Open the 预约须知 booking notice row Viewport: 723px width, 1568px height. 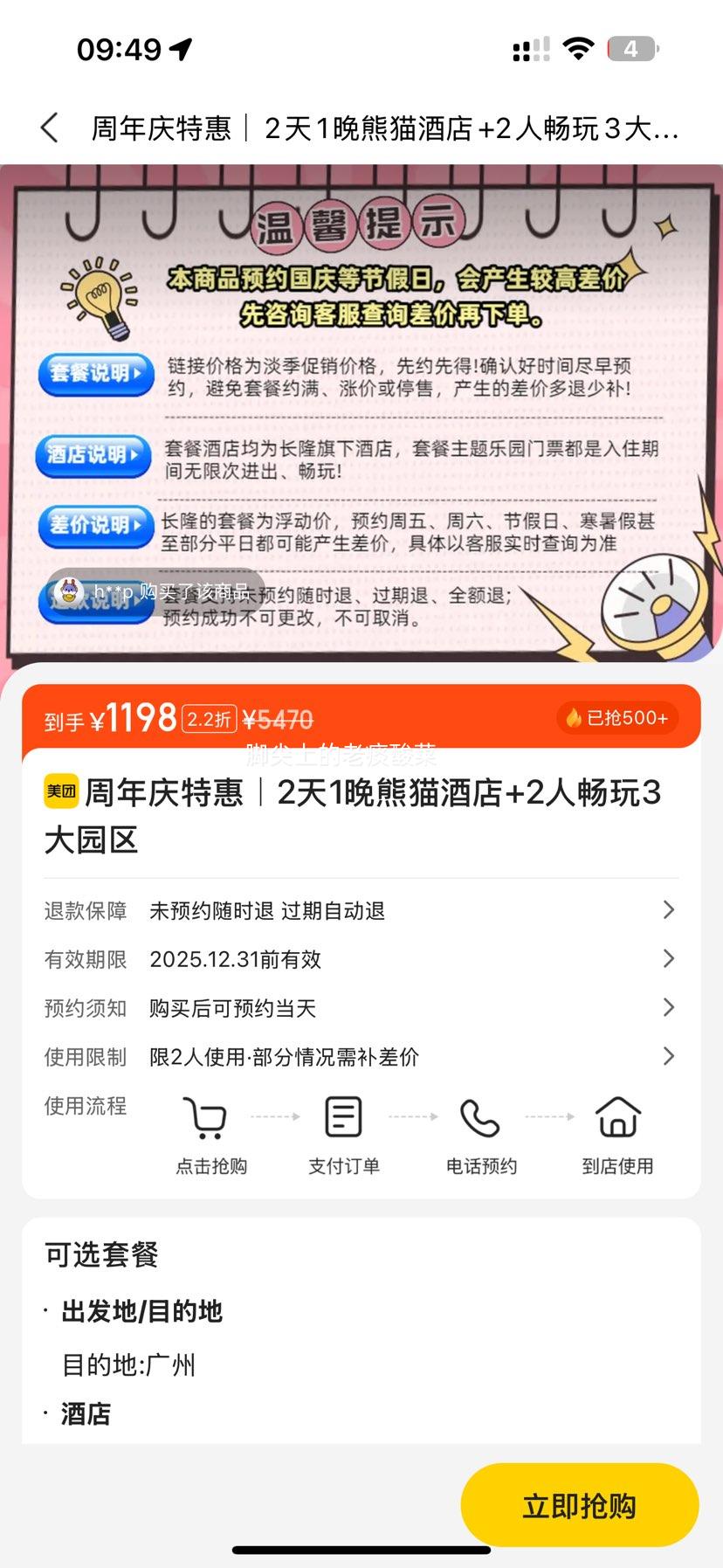[x=361, y=1009]
